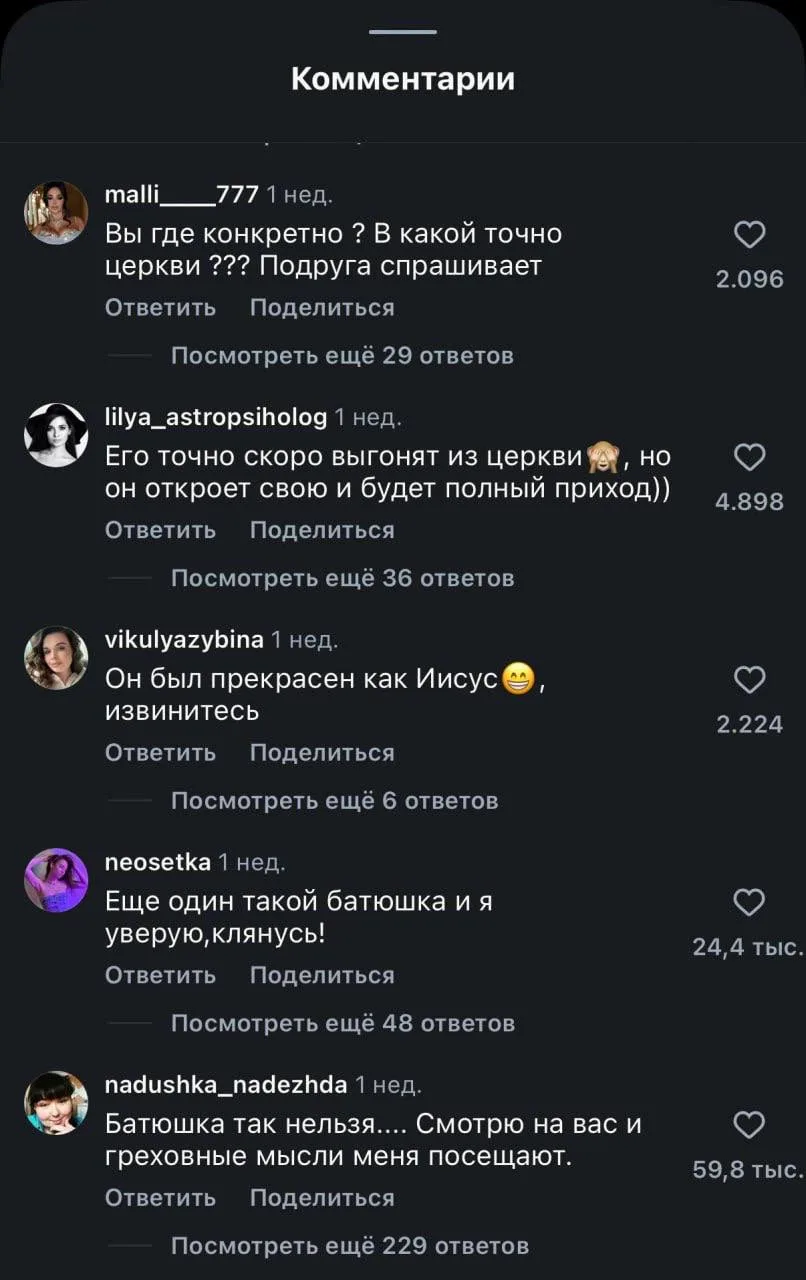Like the comment by malli____777
Viewport: 806px width, 1280px height.
[x=749, y=236]
